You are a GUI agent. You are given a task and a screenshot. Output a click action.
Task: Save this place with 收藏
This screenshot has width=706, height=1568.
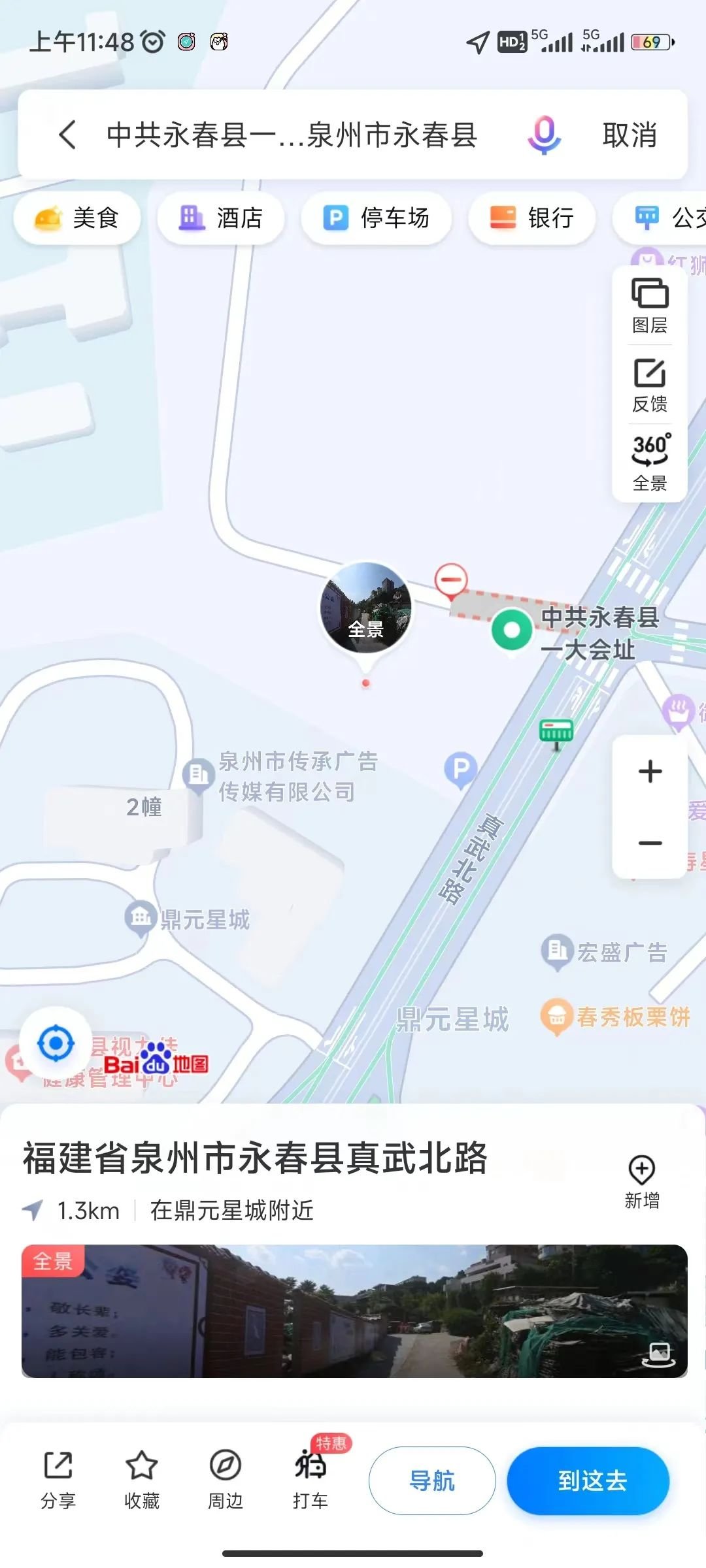[x=142, y=1480]
